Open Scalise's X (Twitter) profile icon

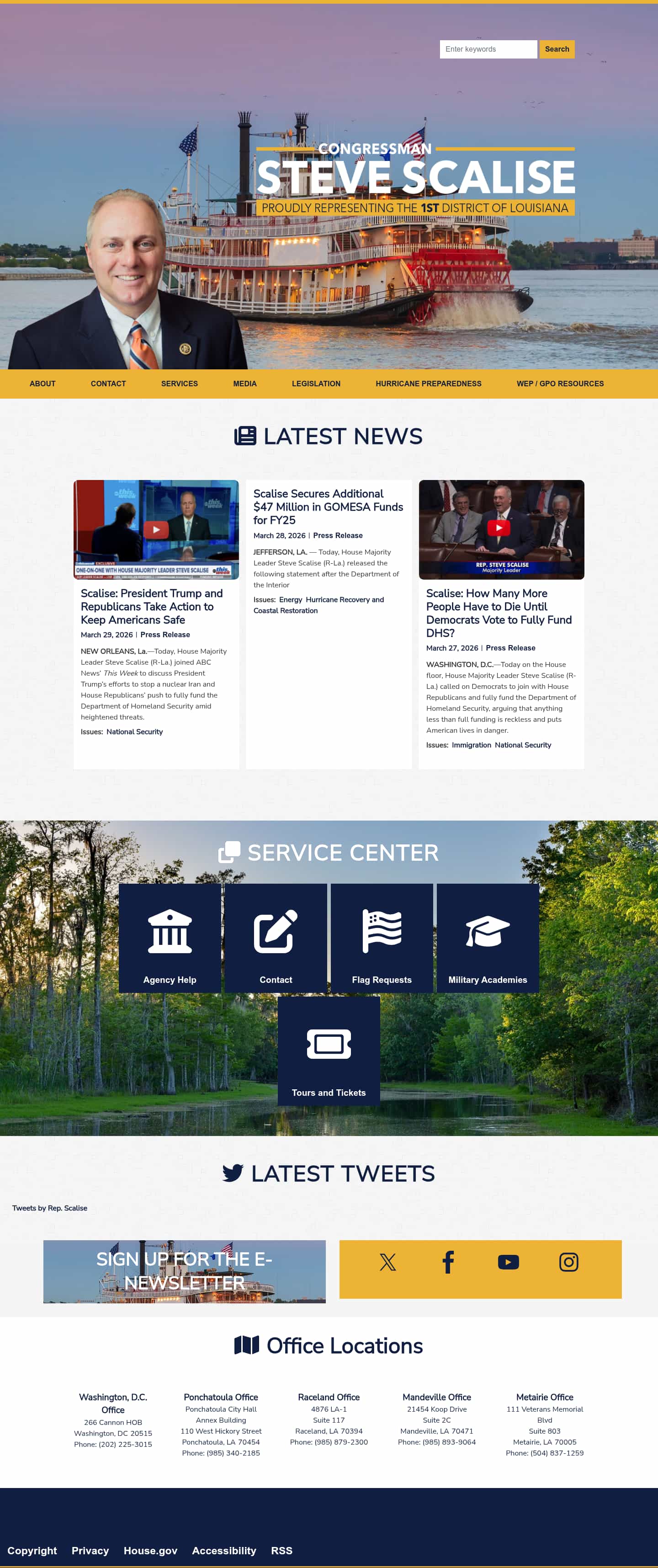388,1262
